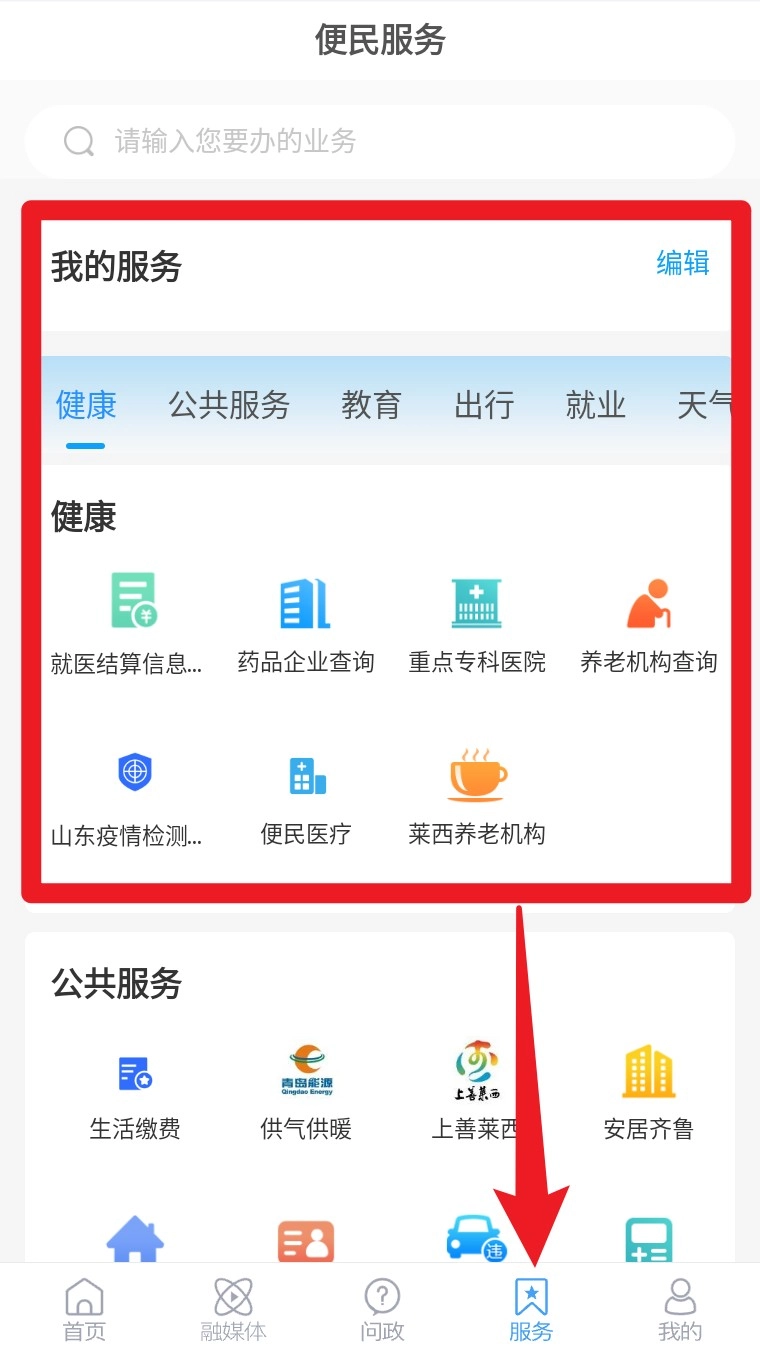Open 山东疫情检测 service
This screenshot has height=1355, width=760.
[134, 795]
